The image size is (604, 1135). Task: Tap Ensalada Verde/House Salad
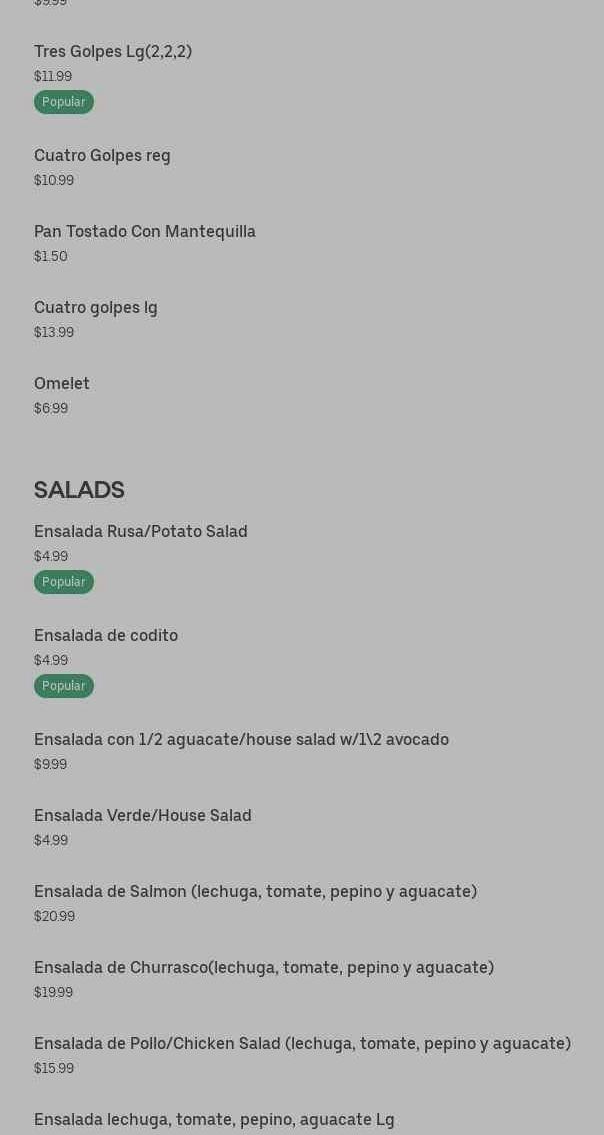click(143, 816)
